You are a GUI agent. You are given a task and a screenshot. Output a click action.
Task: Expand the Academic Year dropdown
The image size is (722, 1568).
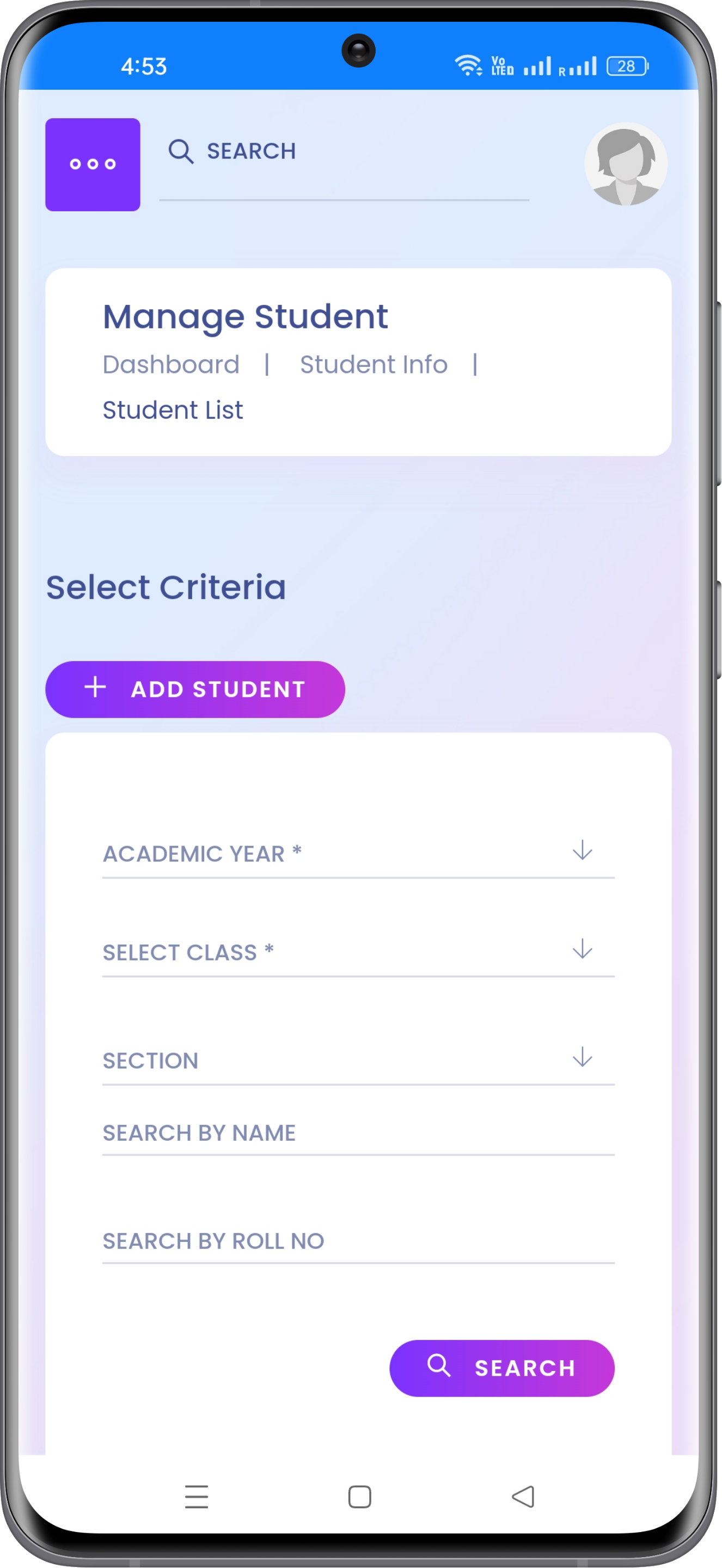[x=358, y=853]
